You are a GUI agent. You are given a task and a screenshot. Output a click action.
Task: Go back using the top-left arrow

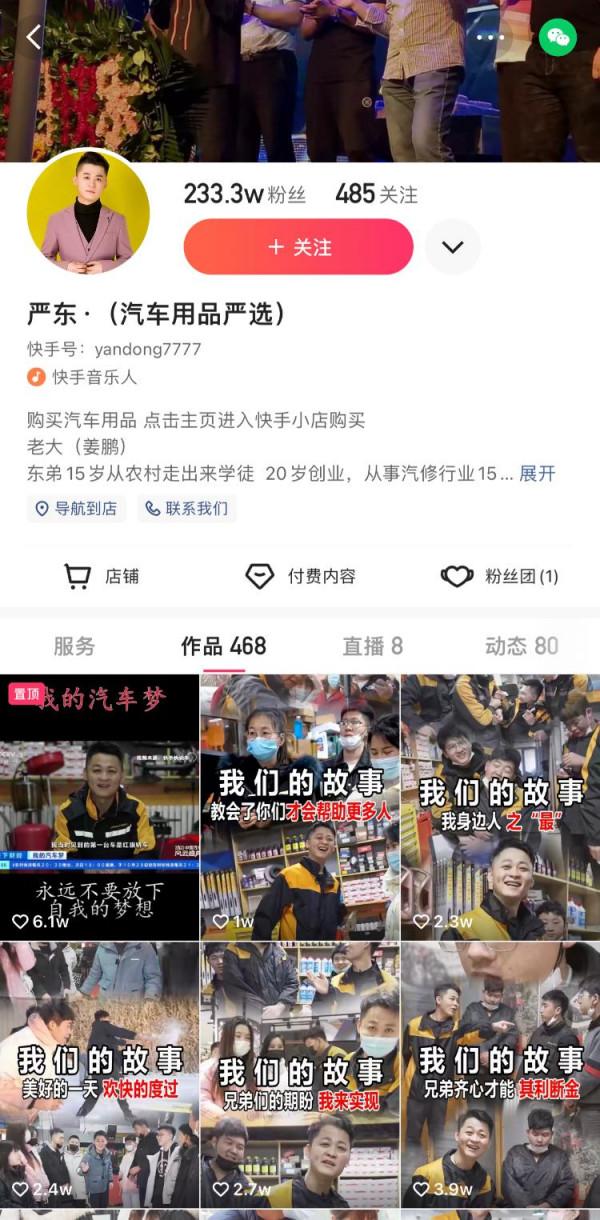coord(34,38)
